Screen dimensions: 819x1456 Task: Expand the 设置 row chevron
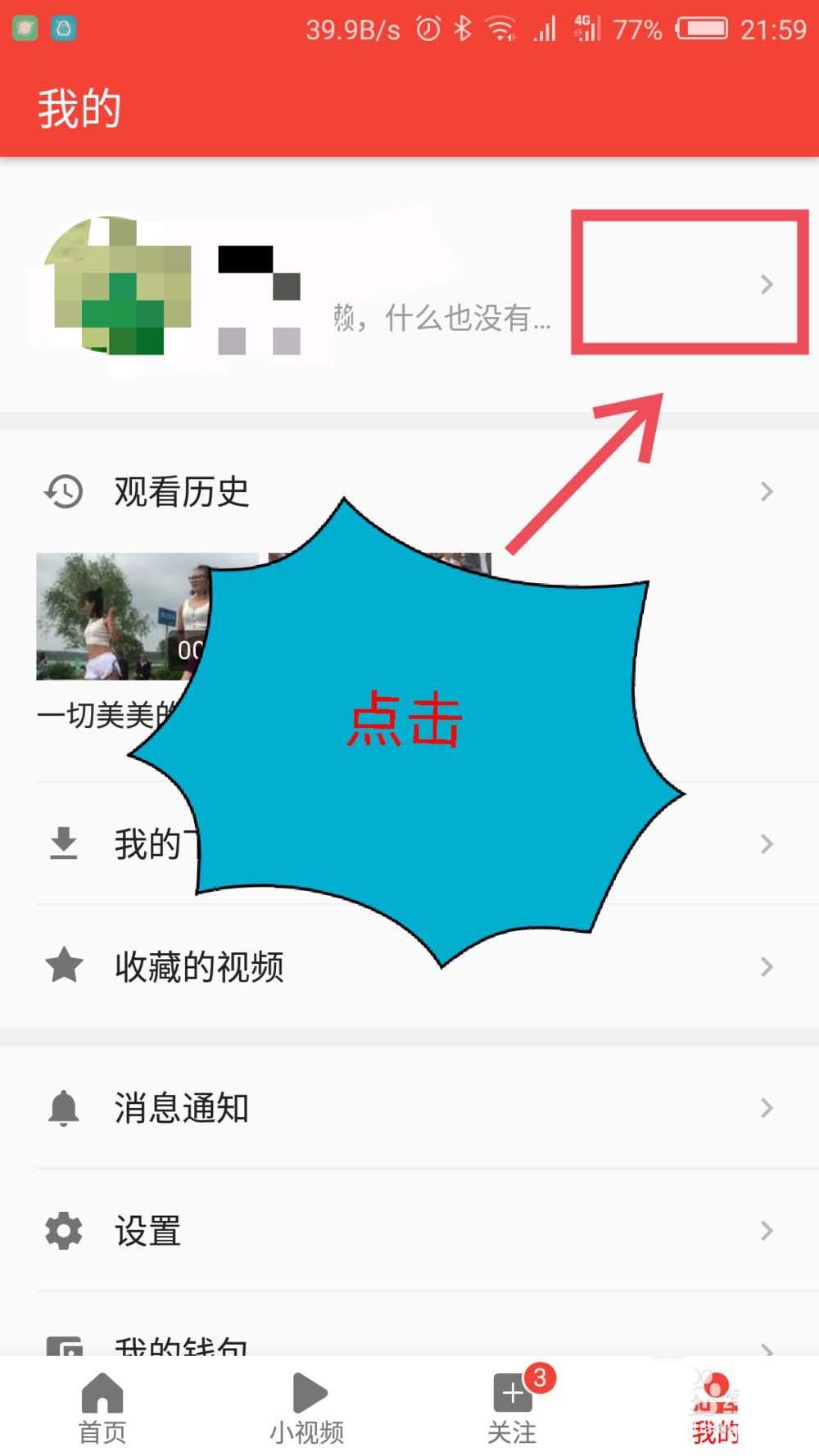[x=767, y=1230]
